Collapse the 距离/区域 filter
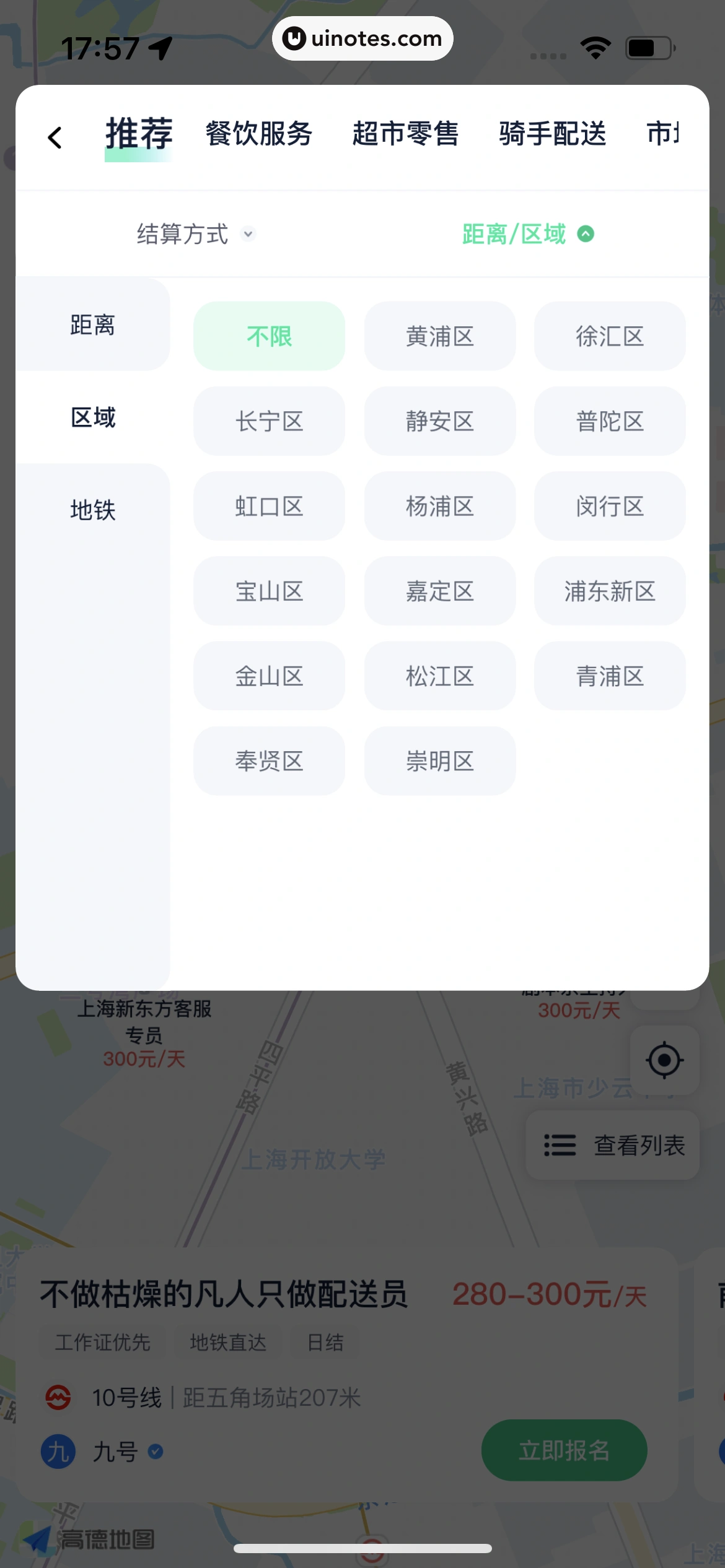The height and width of the screenshot is (1568, 725). pyautogui.click(x=527, y=234)
